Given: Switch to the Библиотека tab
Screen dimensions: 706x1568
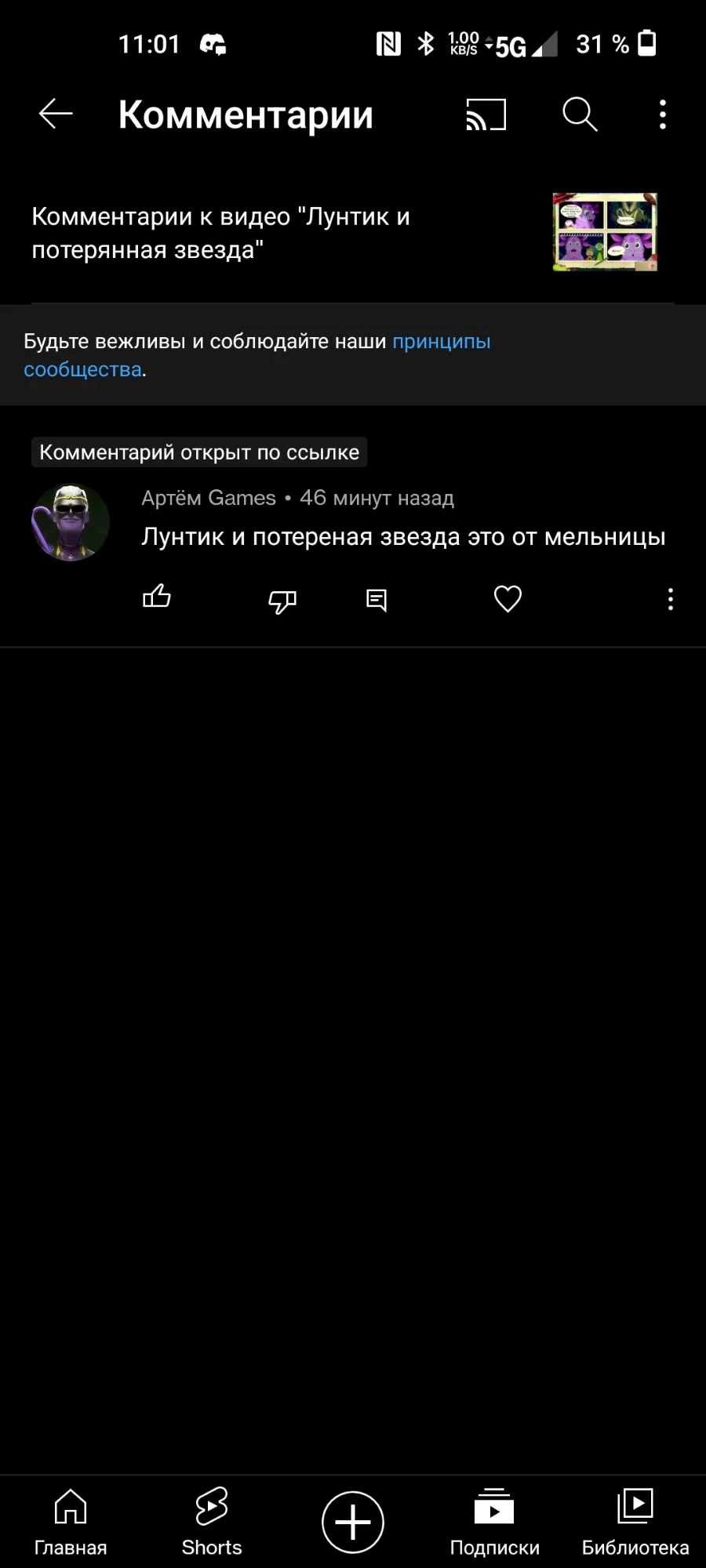Looking at the screenshot, I should [x=635, y=1521].
